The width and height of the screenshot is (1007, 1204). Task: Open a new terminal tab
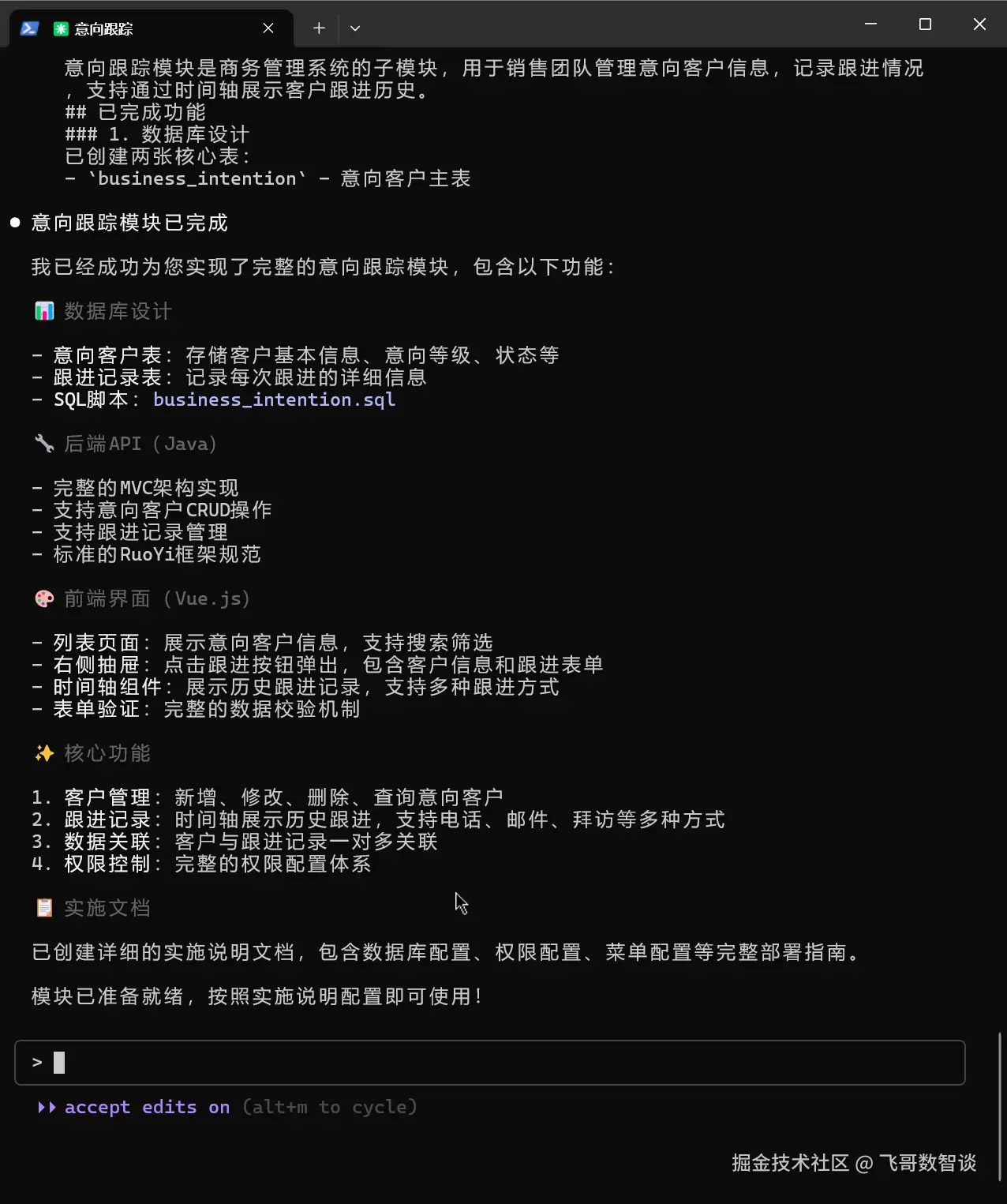click(319, 28)
